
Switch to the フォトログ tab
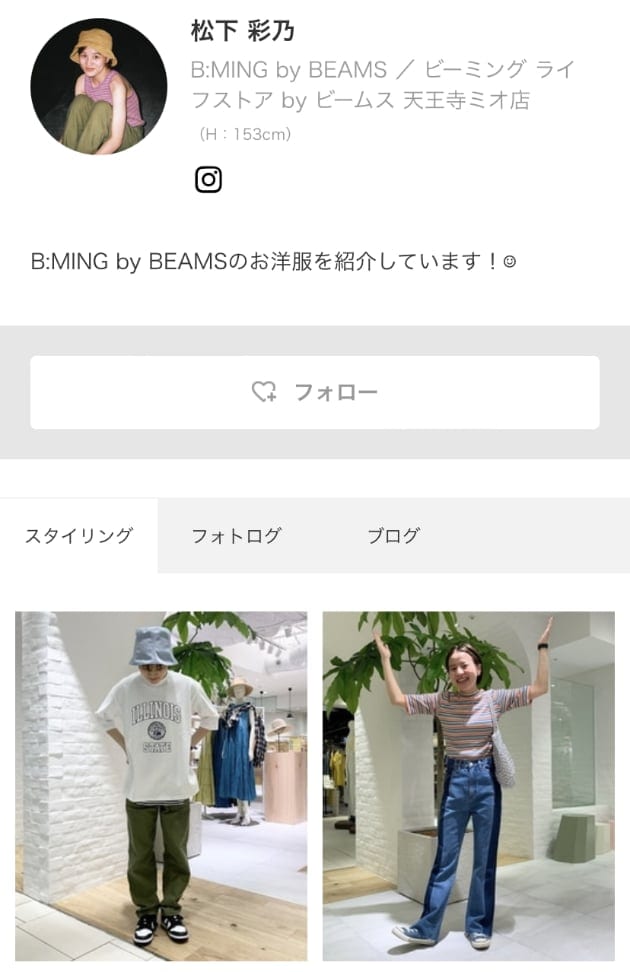[236, 536]
